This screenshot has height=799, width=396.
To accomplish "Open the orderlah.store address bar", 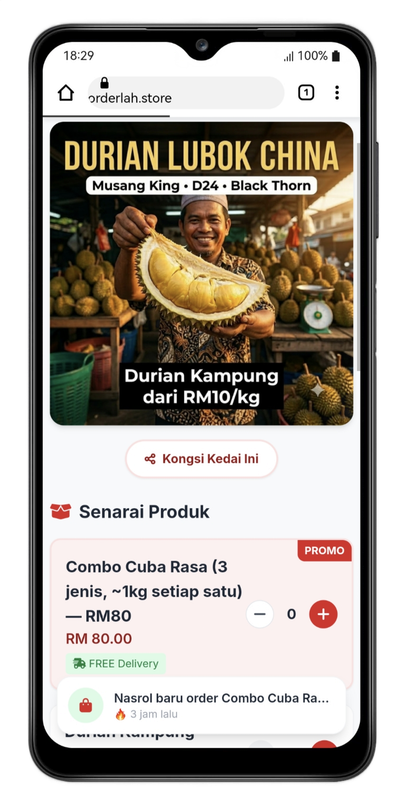I will (186, 93).
